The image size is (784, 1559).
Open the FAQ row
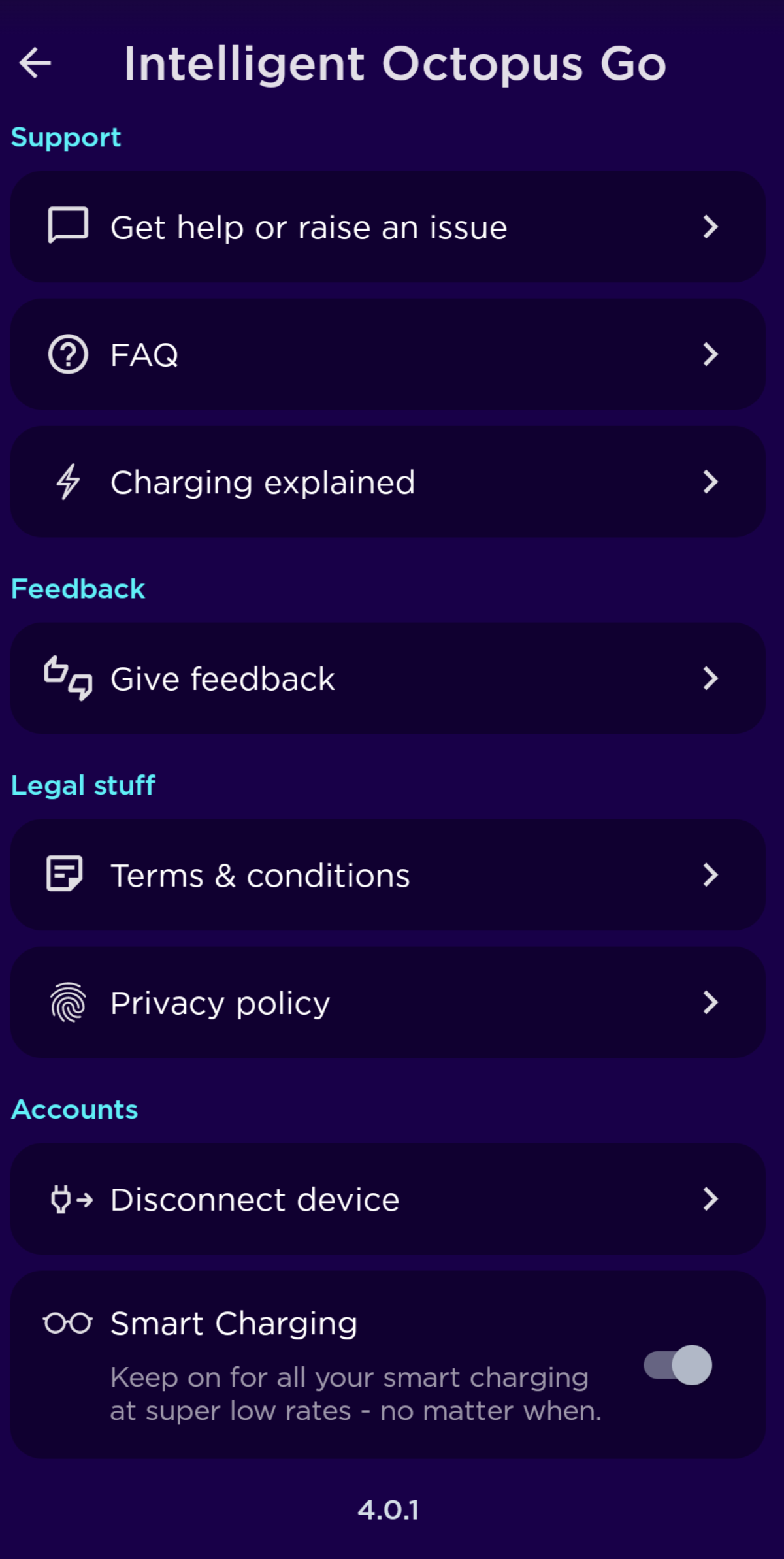click(x=388, y=354)
